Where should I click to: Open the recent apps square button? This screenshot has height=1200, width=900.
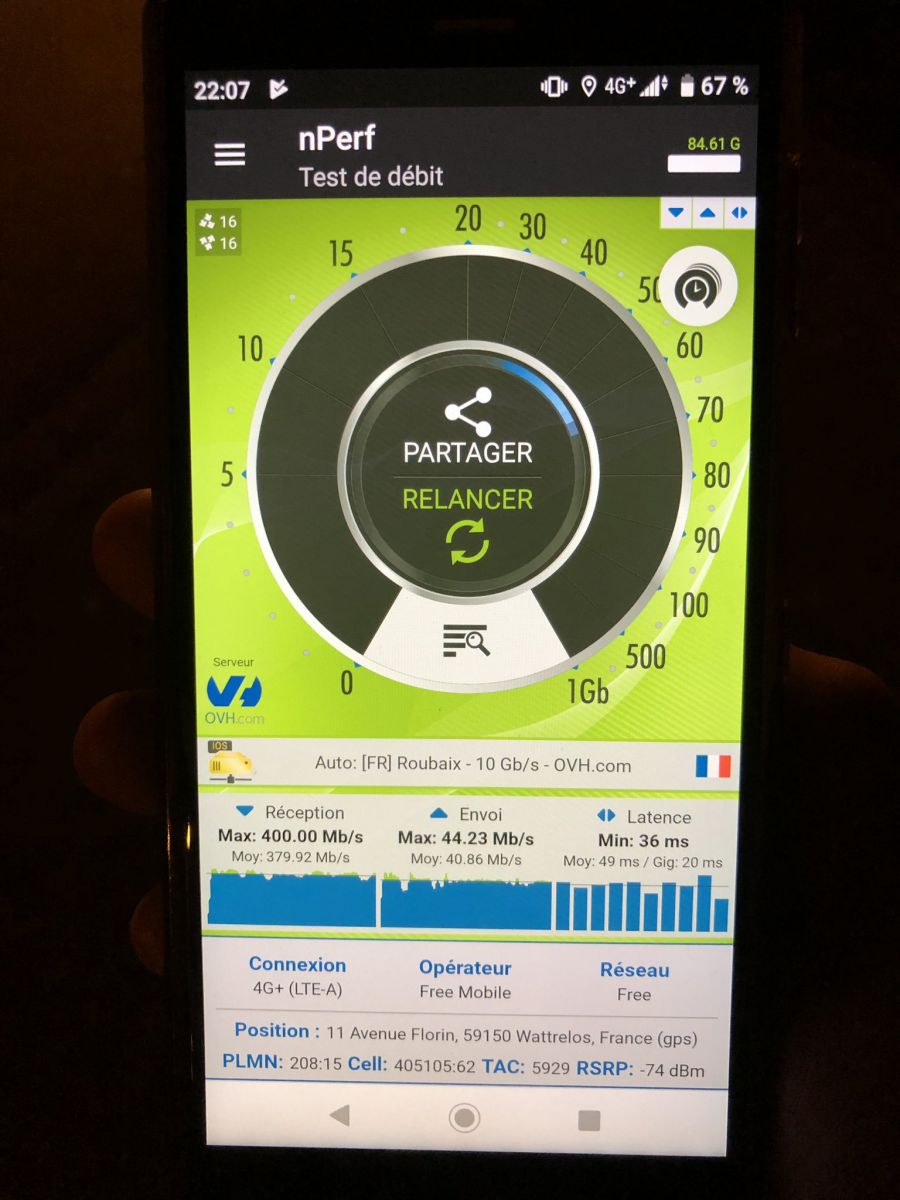(x=589, y=1119)
